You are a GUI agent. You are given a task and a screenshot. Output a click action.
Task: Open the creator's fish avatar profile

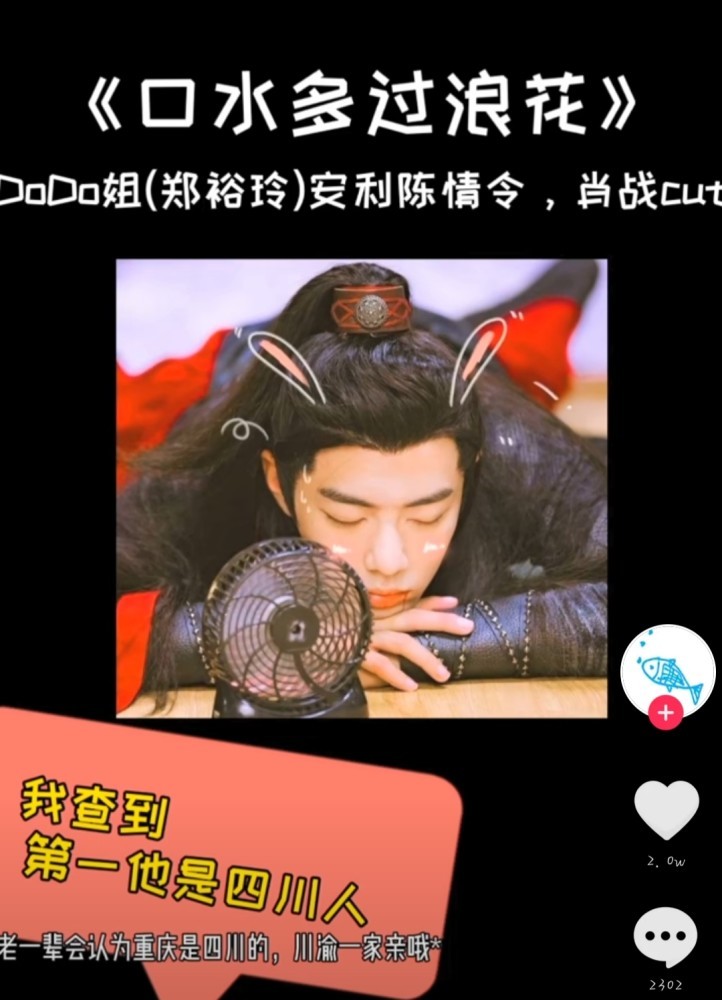pyautogui.click(x=667, y=668)
